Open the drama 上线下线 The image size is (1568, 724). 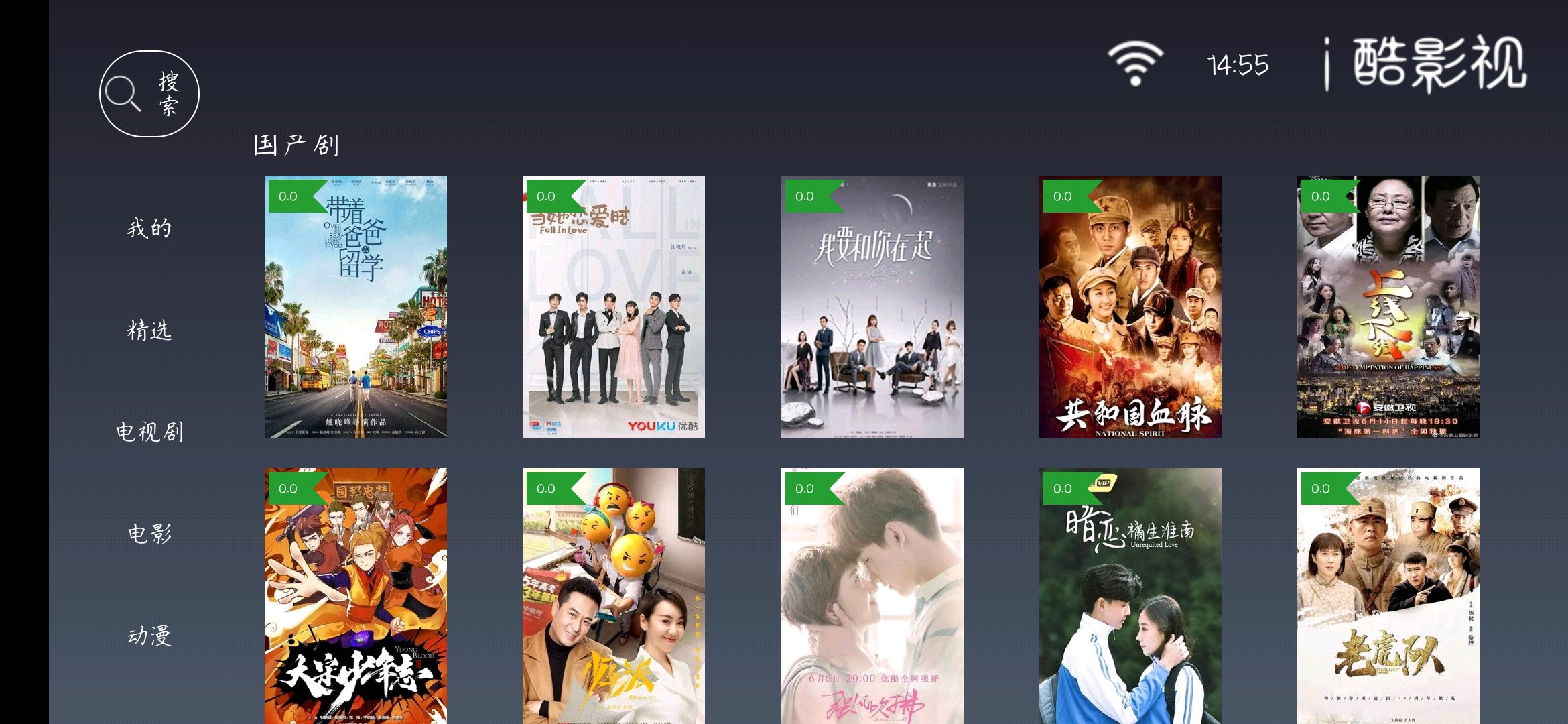[1388, 307]
